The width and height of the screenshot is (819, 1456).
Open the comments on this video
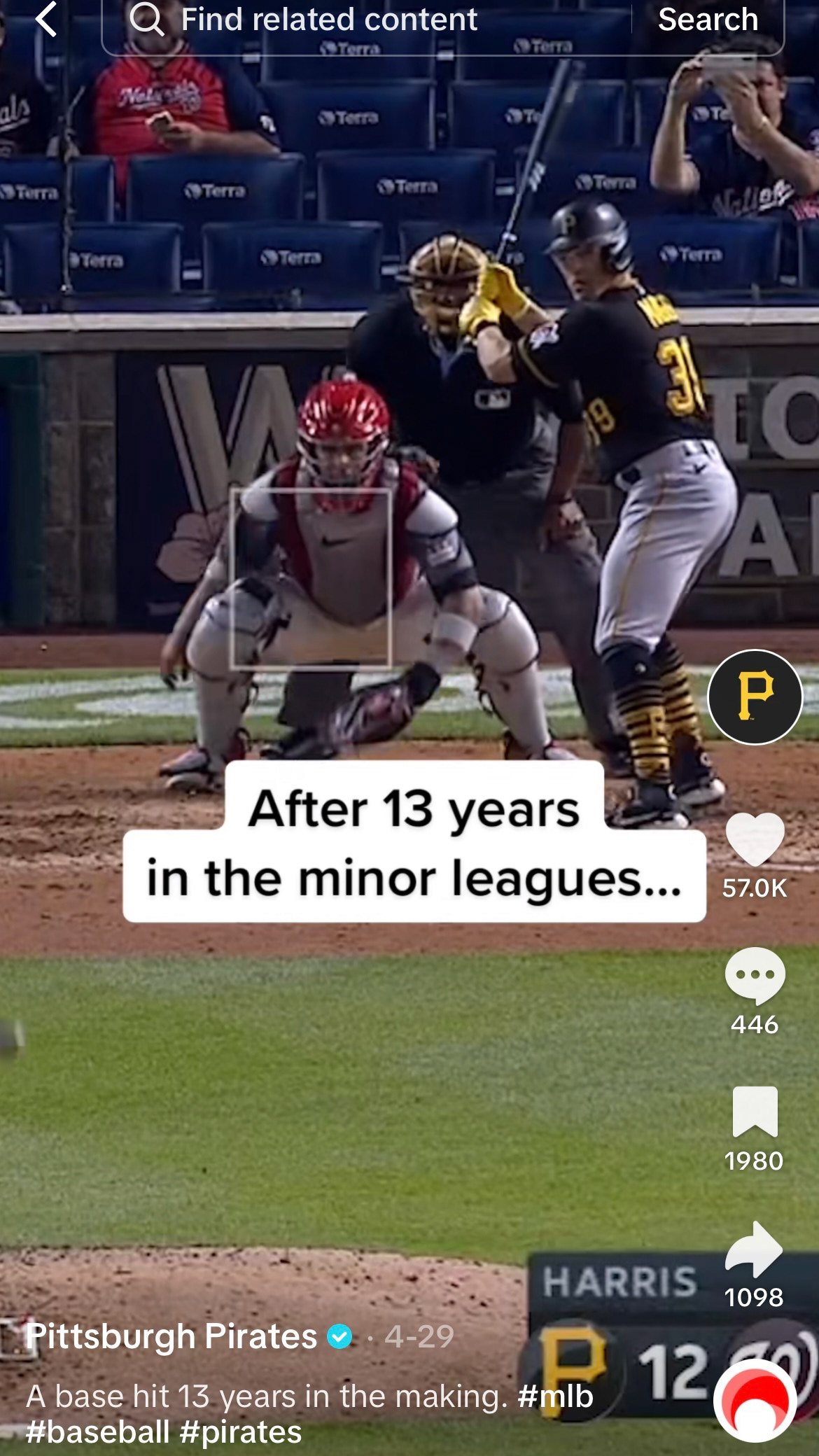coord(755,976)
